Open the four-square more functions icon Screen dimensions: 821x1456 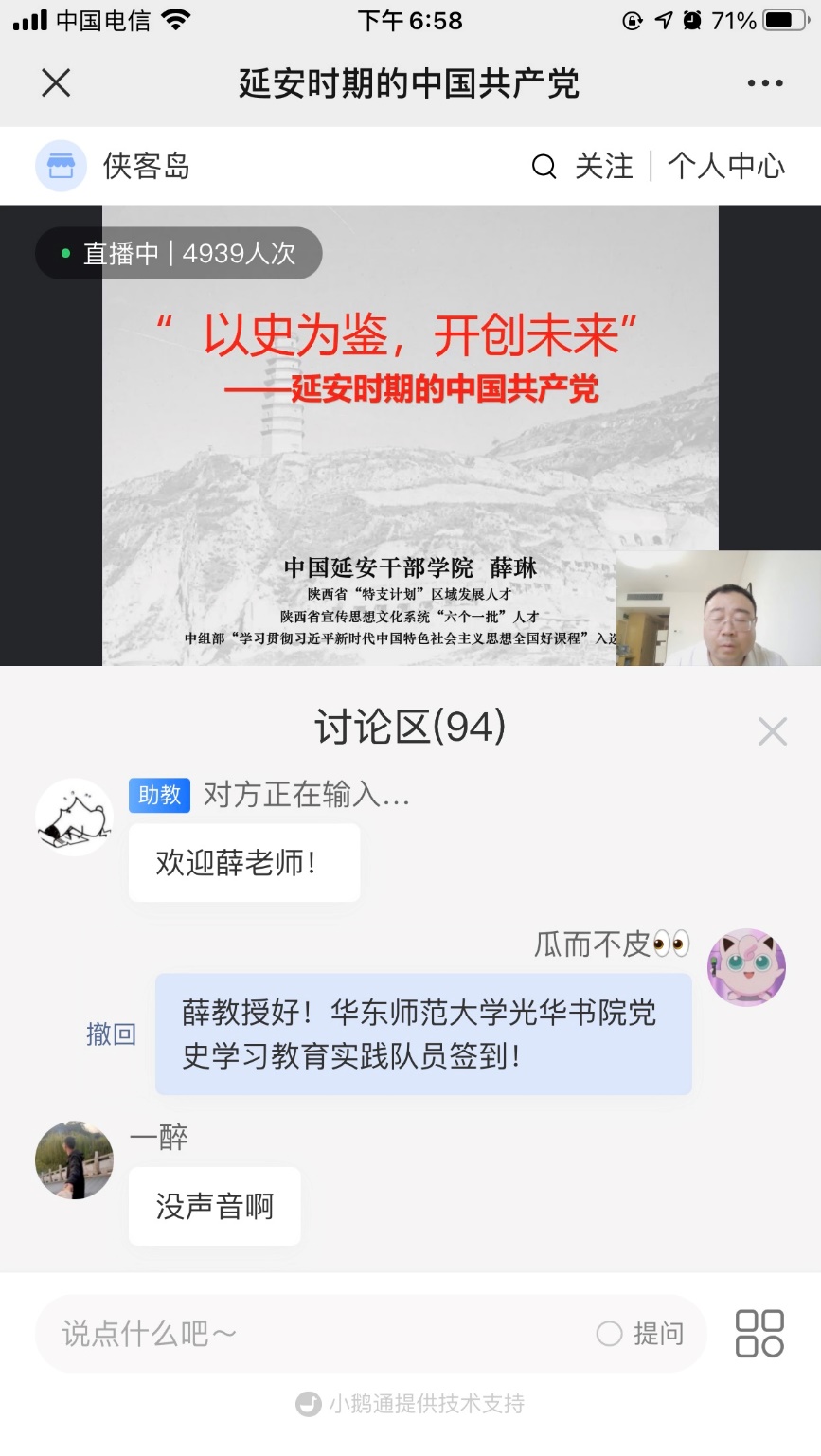coord(759,1334)
